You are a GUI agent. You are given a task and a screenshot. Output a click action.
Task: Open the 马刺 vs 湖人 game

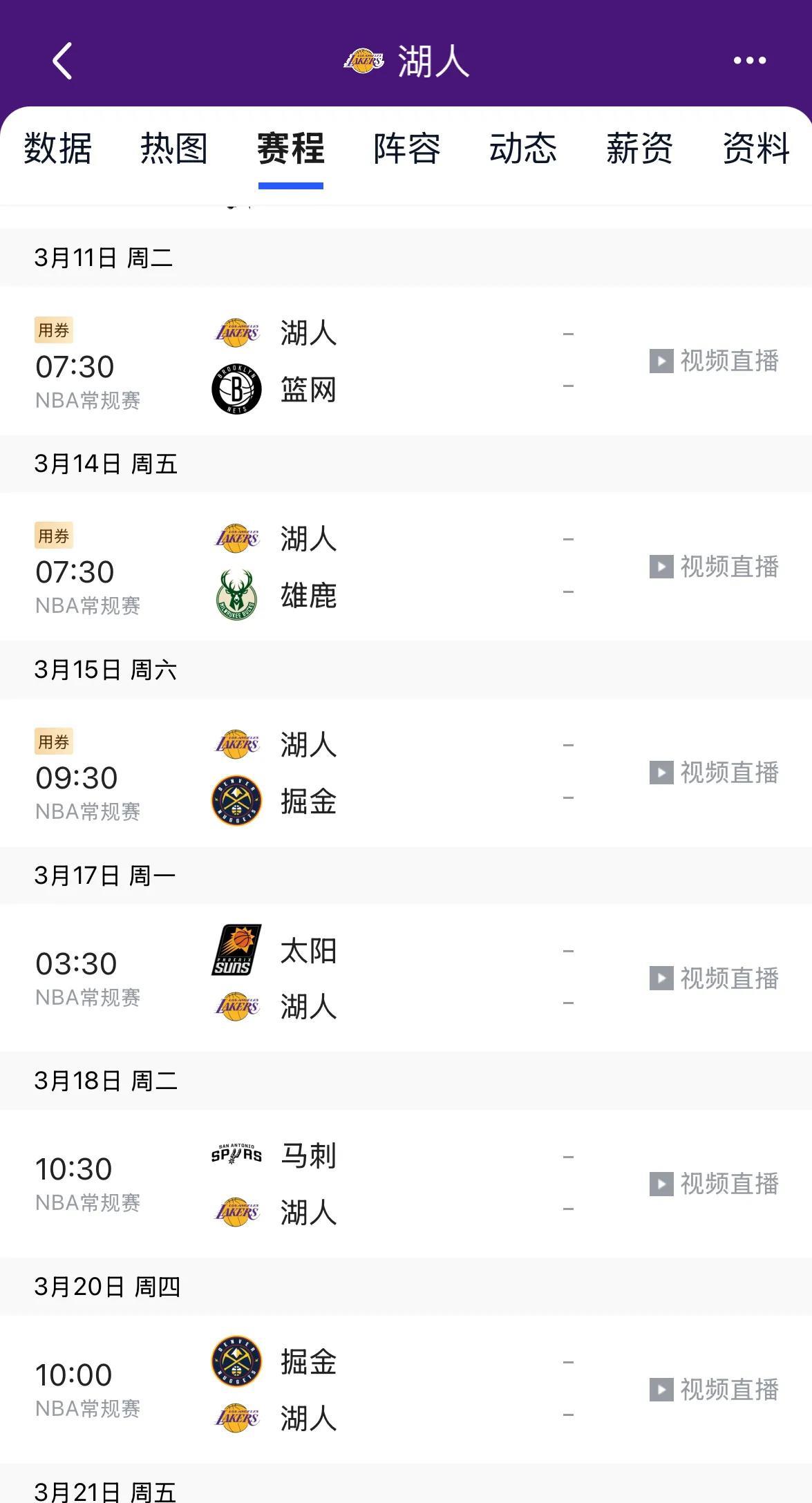(406, 1184)
